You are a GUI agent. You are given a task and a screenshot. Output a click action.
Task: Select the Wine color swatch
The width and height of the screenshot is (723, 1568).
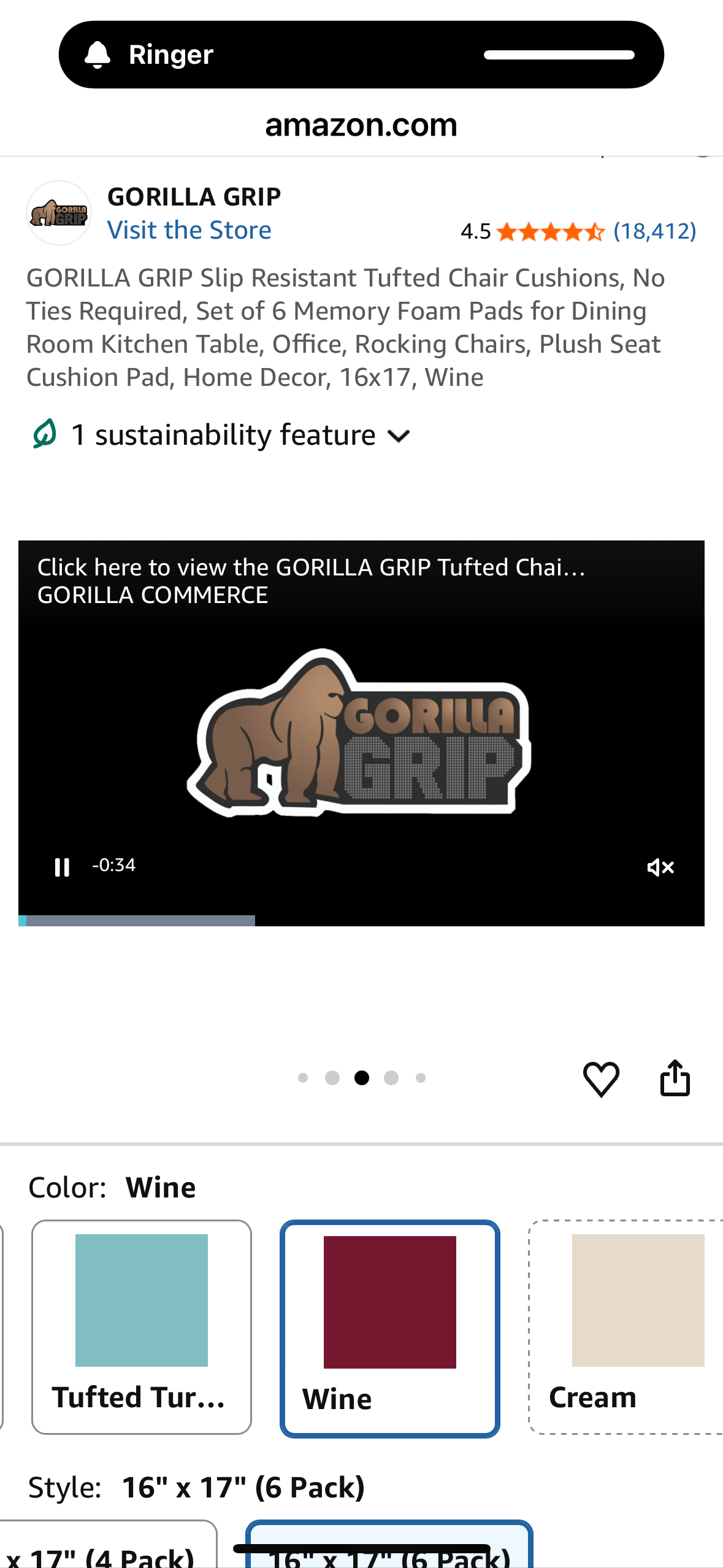point(389,1328)
